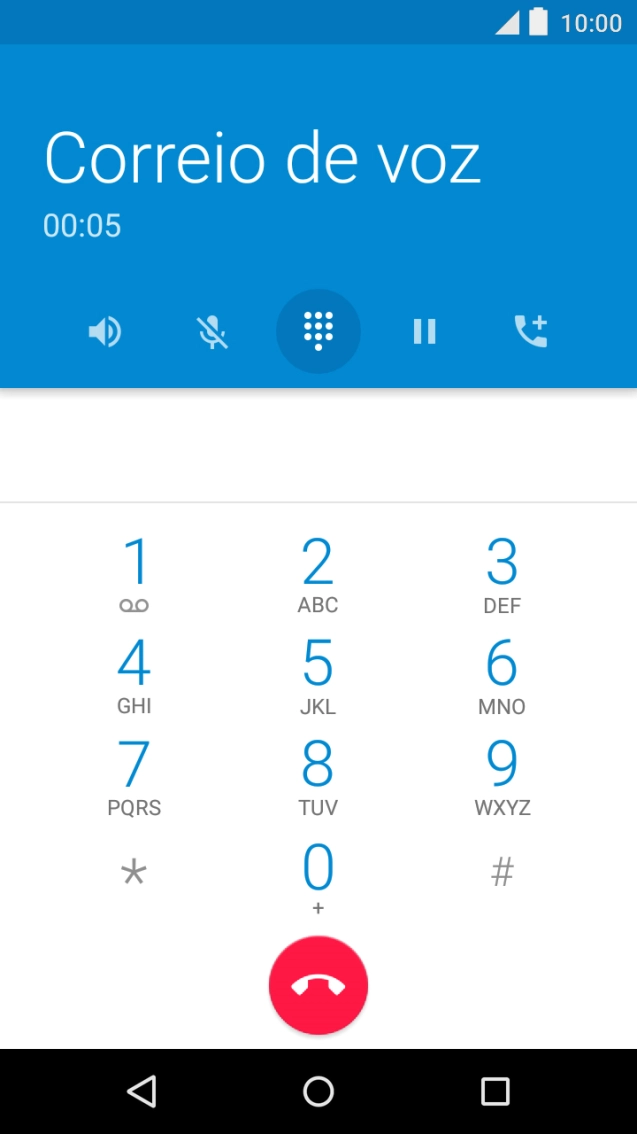Enter the hash key
The width and height of the screenshot is (637, 1134).
click(502, 873)
